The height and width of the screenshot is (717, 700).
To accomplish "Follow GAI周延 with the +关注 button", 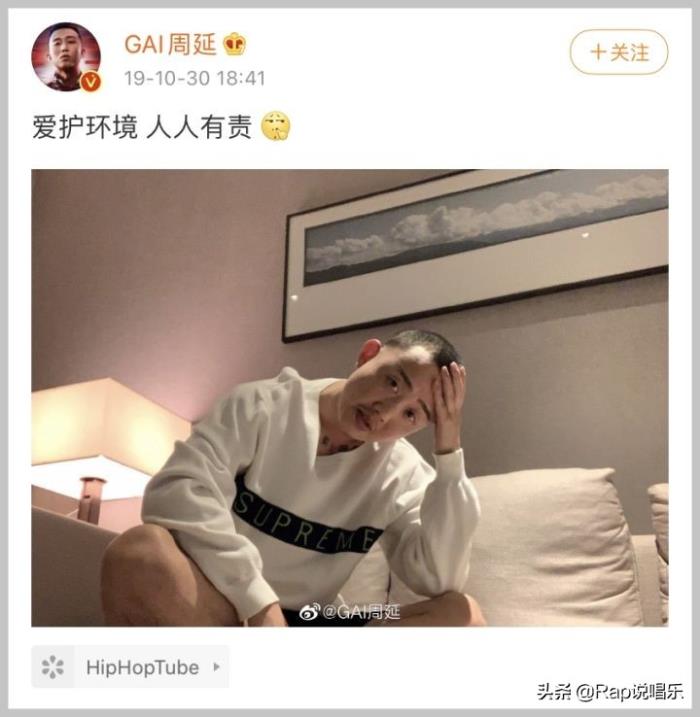I will point(618,52).
